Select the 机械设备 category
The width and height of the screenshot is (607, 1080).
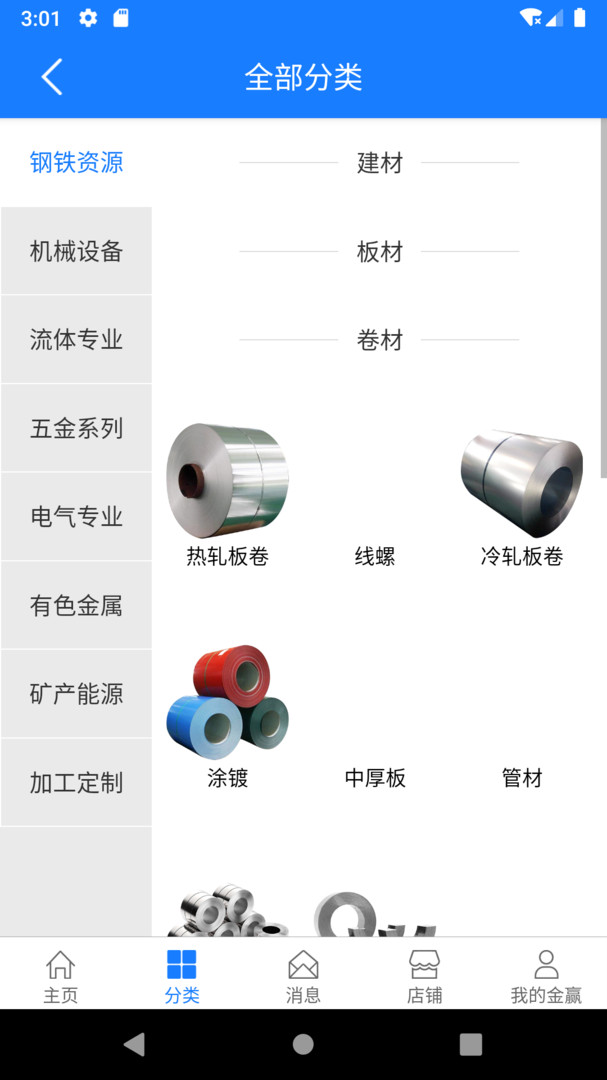click(76, 251)
